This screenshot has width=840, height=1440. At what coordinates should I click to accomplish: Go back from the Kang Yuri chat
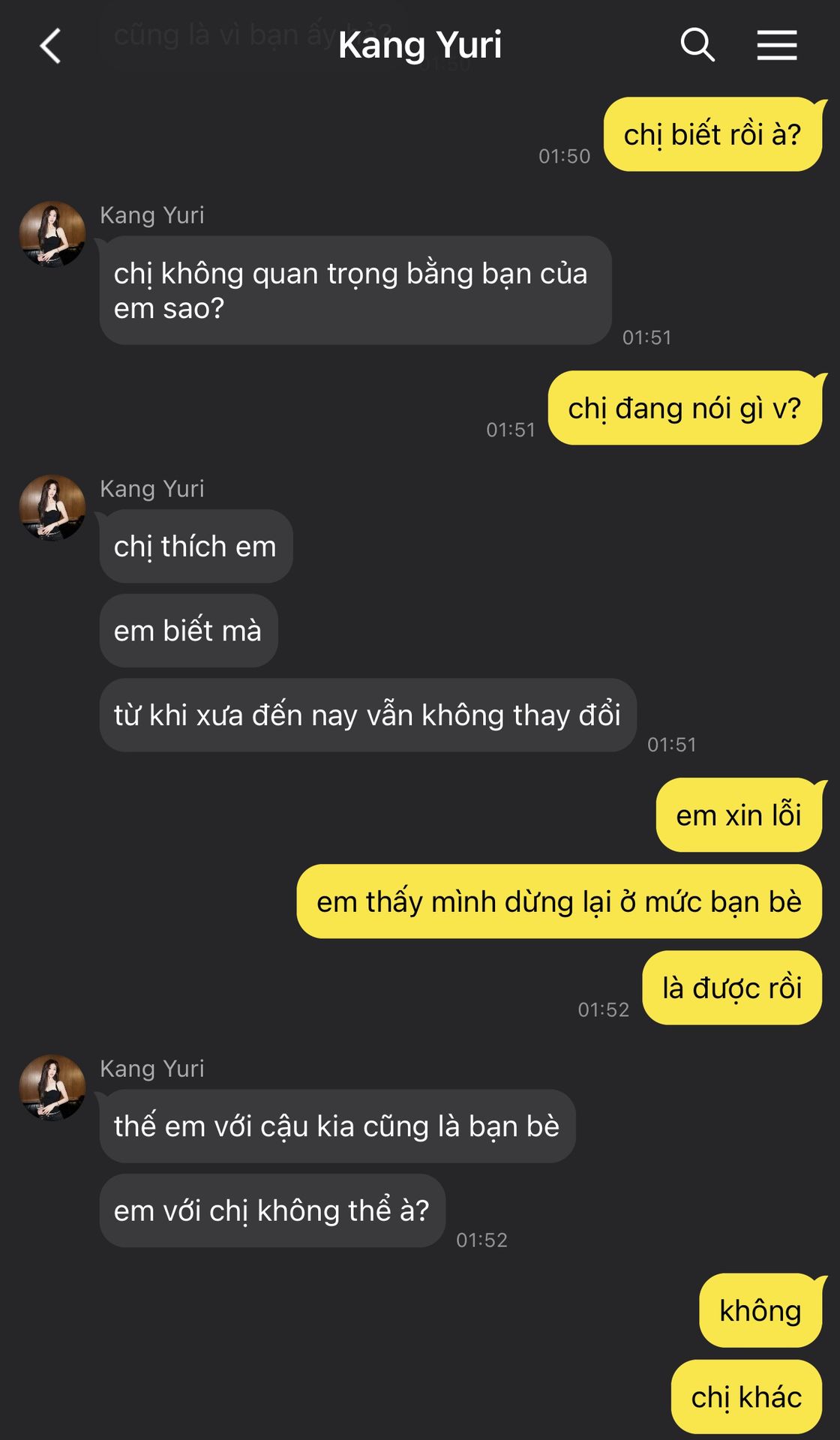[50, 46]
